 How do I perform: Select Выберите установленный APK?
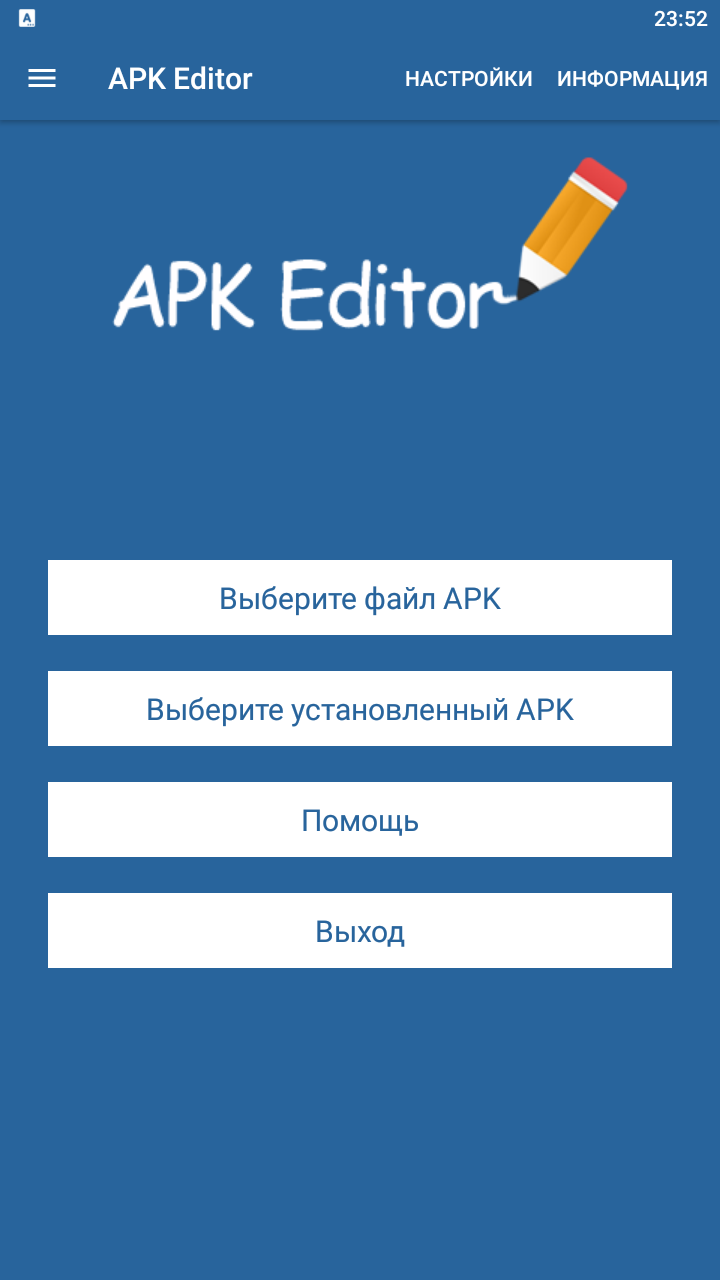click(x=360, y=708)
